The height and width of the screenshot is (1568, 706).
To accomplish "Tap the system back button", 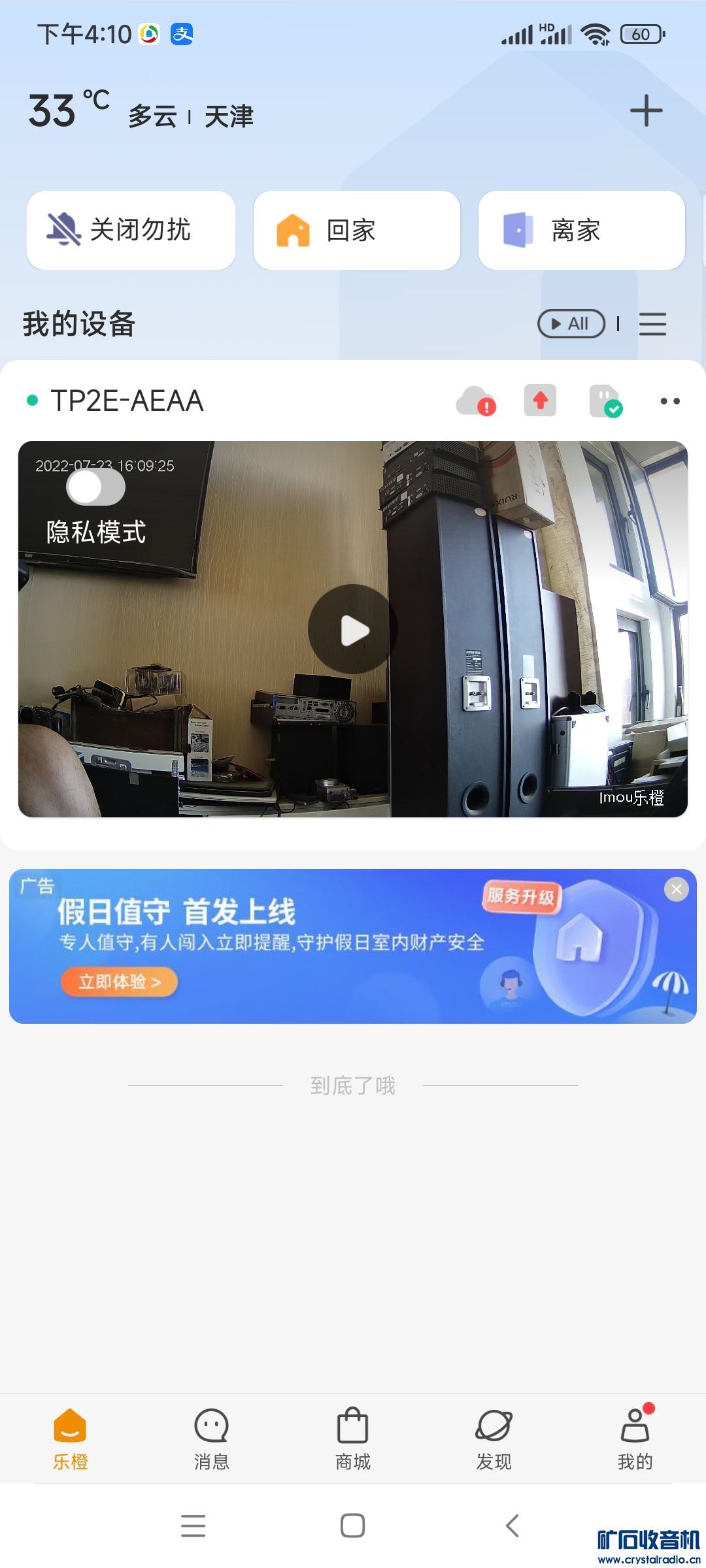I will (x=513, y=1526).
